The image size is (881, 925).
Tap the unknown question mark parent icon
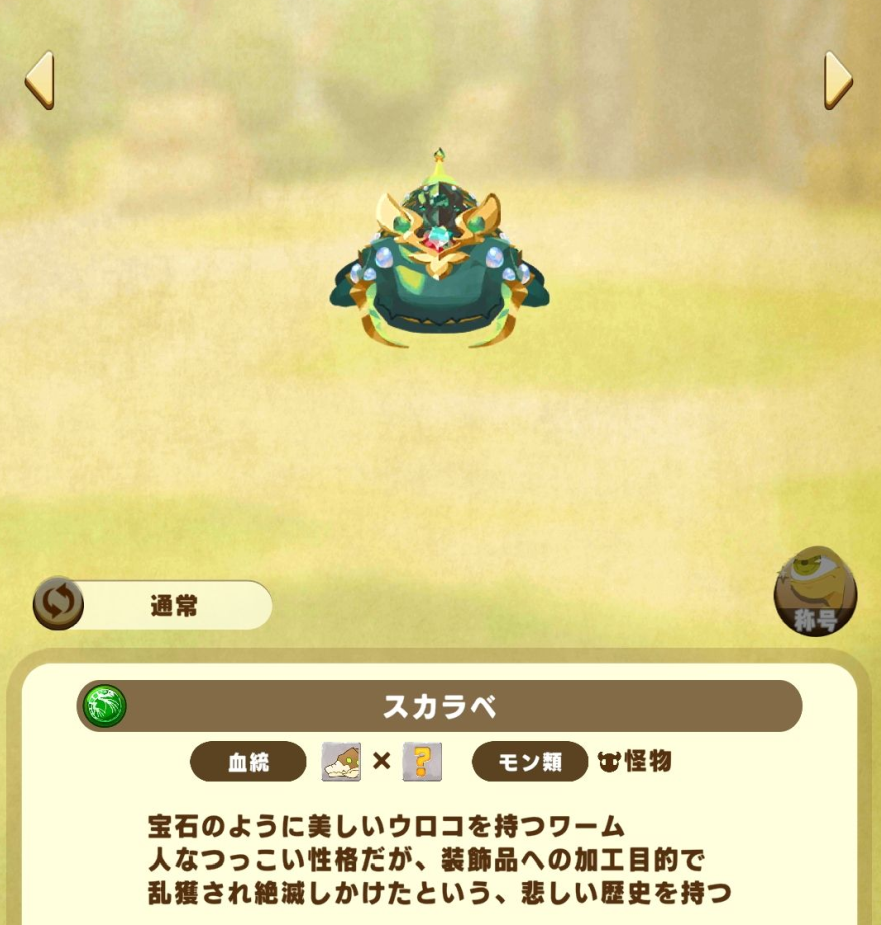pos(422,762)
